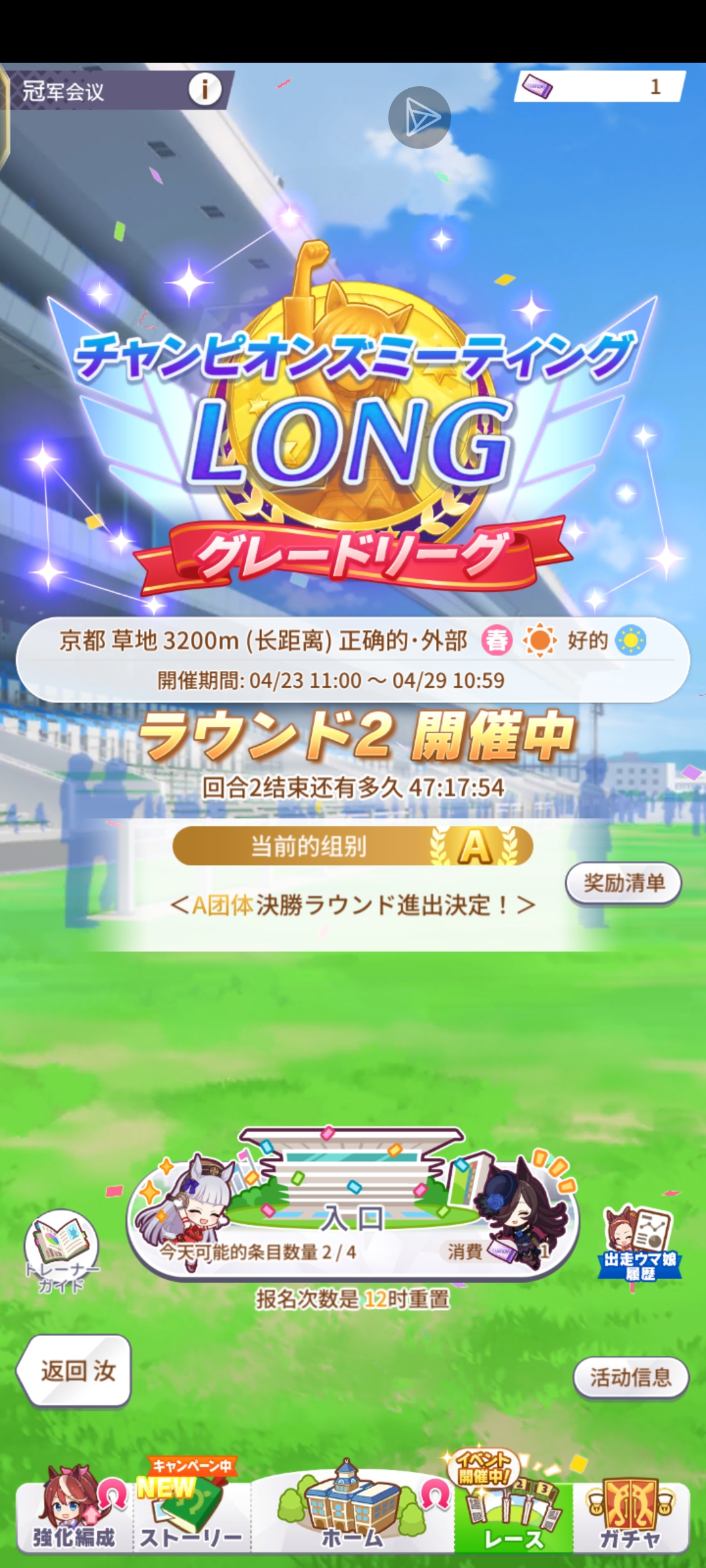This screenshot has width=706, height=1568.
Task: Go back with the 返回 button
Action: (76, 1371)
